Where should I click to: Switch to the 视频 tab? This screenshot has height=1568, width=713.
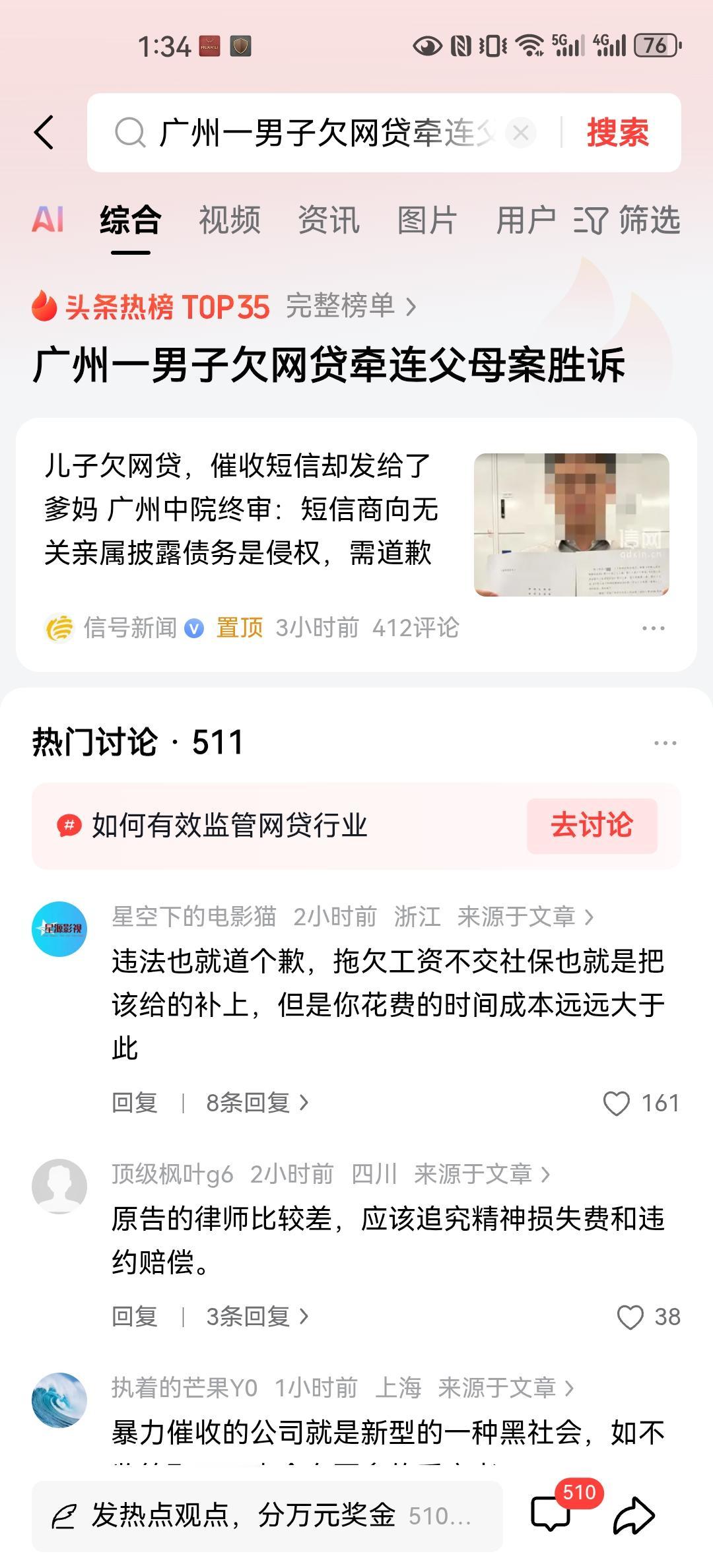pos(230,221)
